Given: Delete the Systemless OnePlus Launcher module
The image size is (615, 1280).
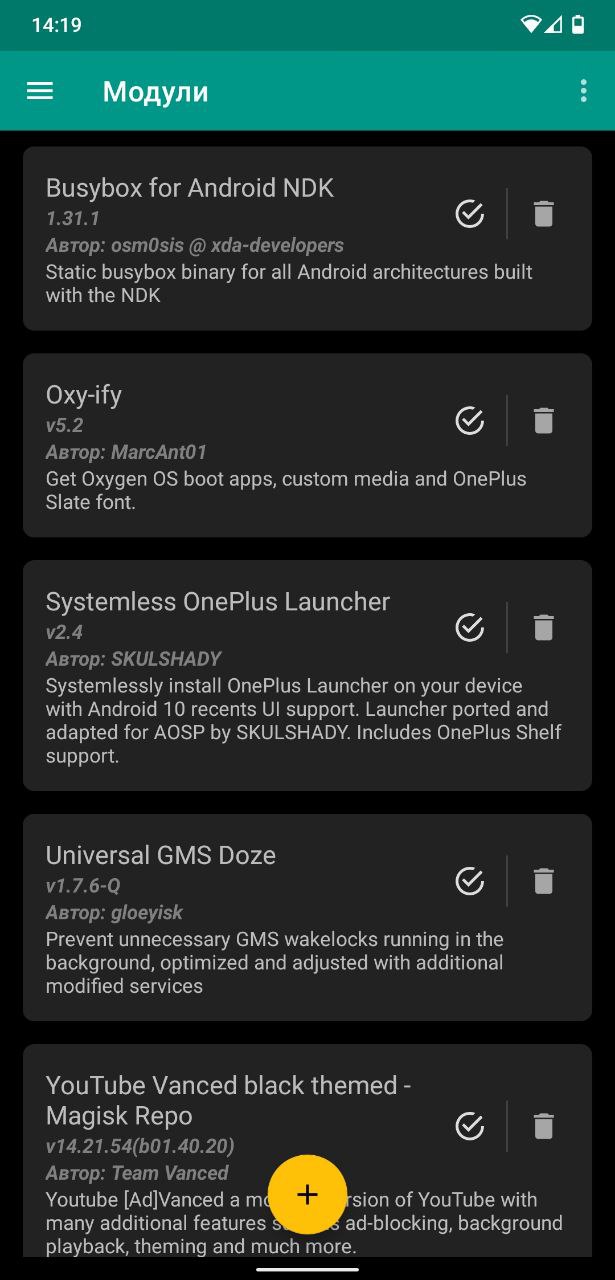Looking at the screenshot, I should [543, 627].
